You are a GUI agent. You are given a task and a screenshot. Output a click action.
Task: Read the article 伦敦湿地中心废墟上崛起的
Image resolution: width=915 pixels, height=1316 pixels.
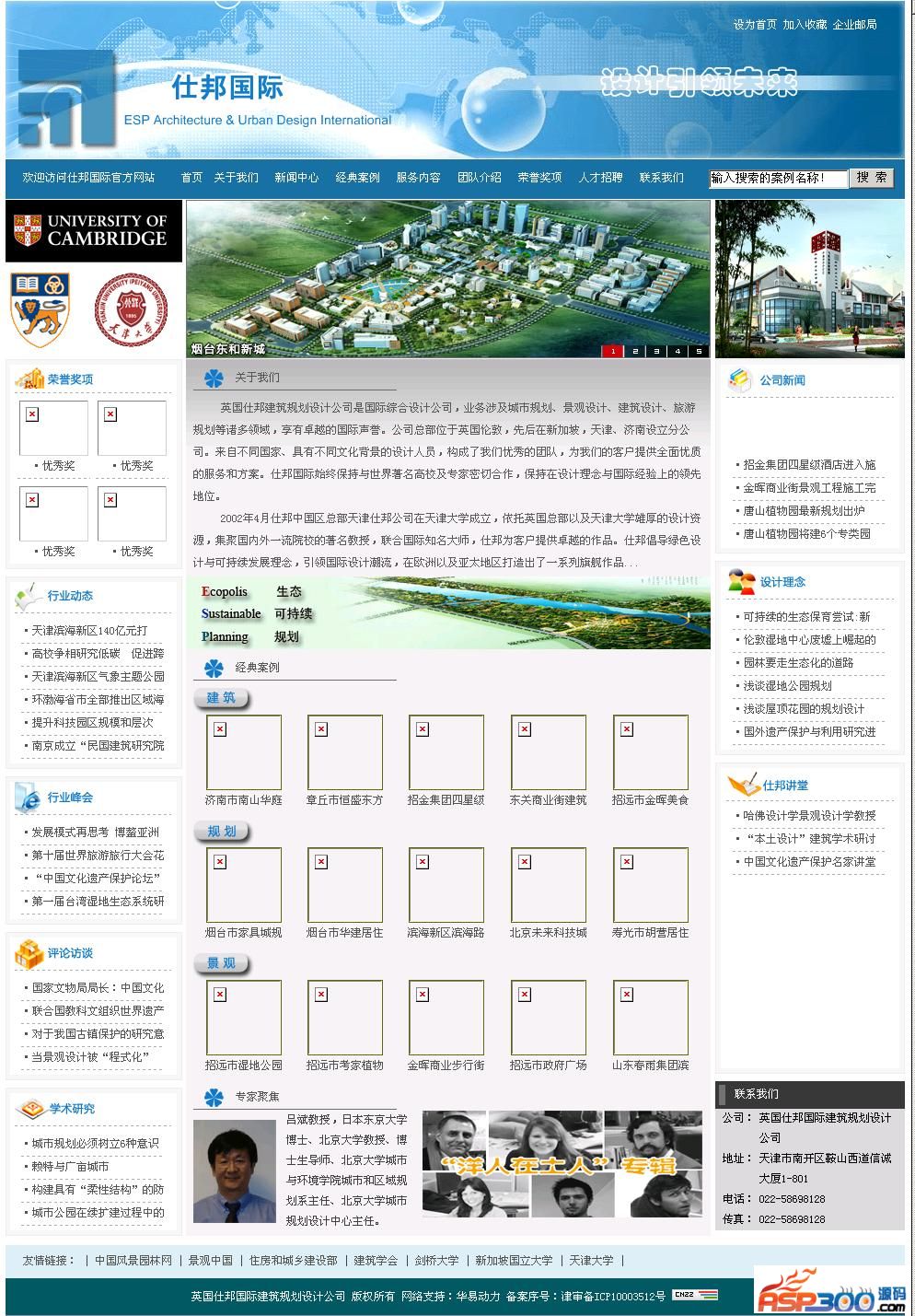[x=809, y=640]
